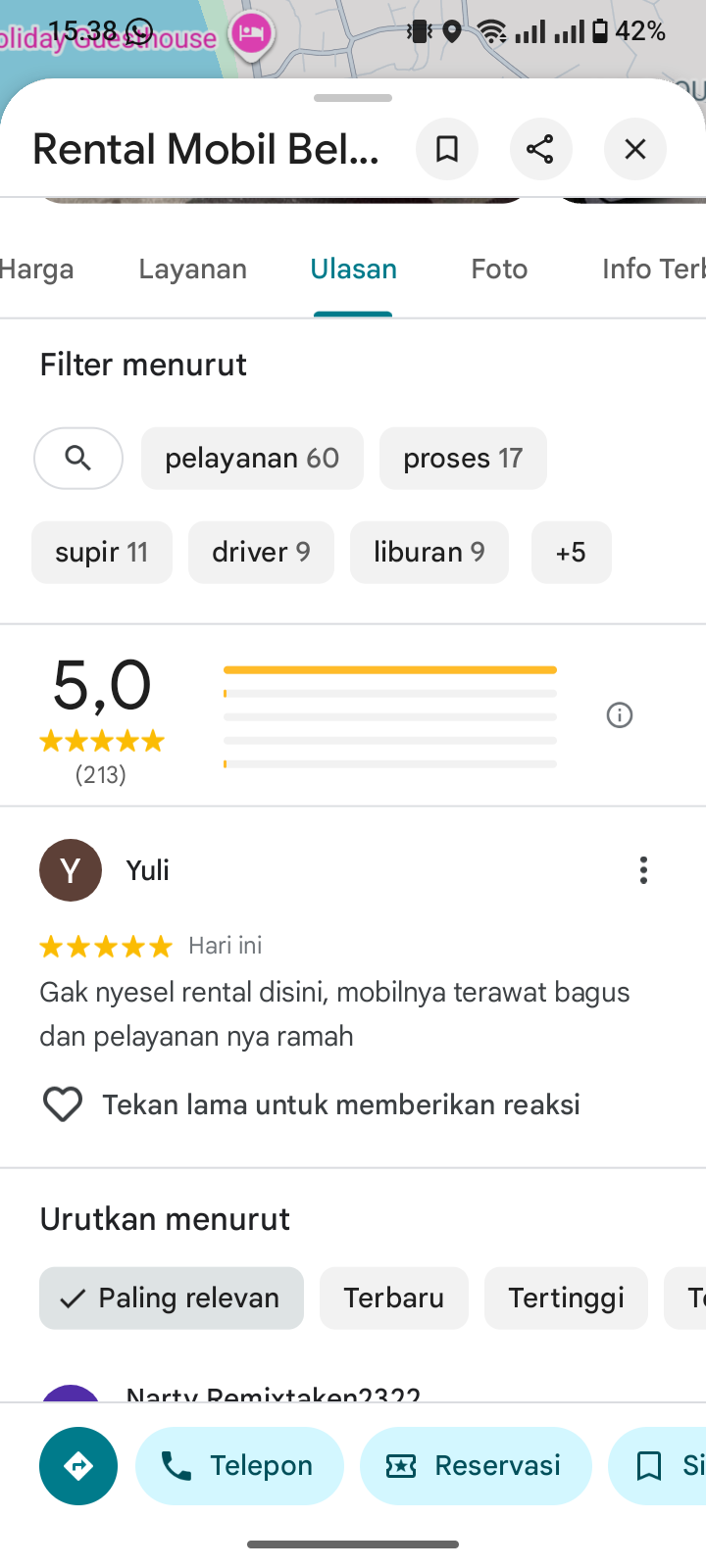Open the Harga tab
This screenshot has height=1568, width=706.
[37, 269]
